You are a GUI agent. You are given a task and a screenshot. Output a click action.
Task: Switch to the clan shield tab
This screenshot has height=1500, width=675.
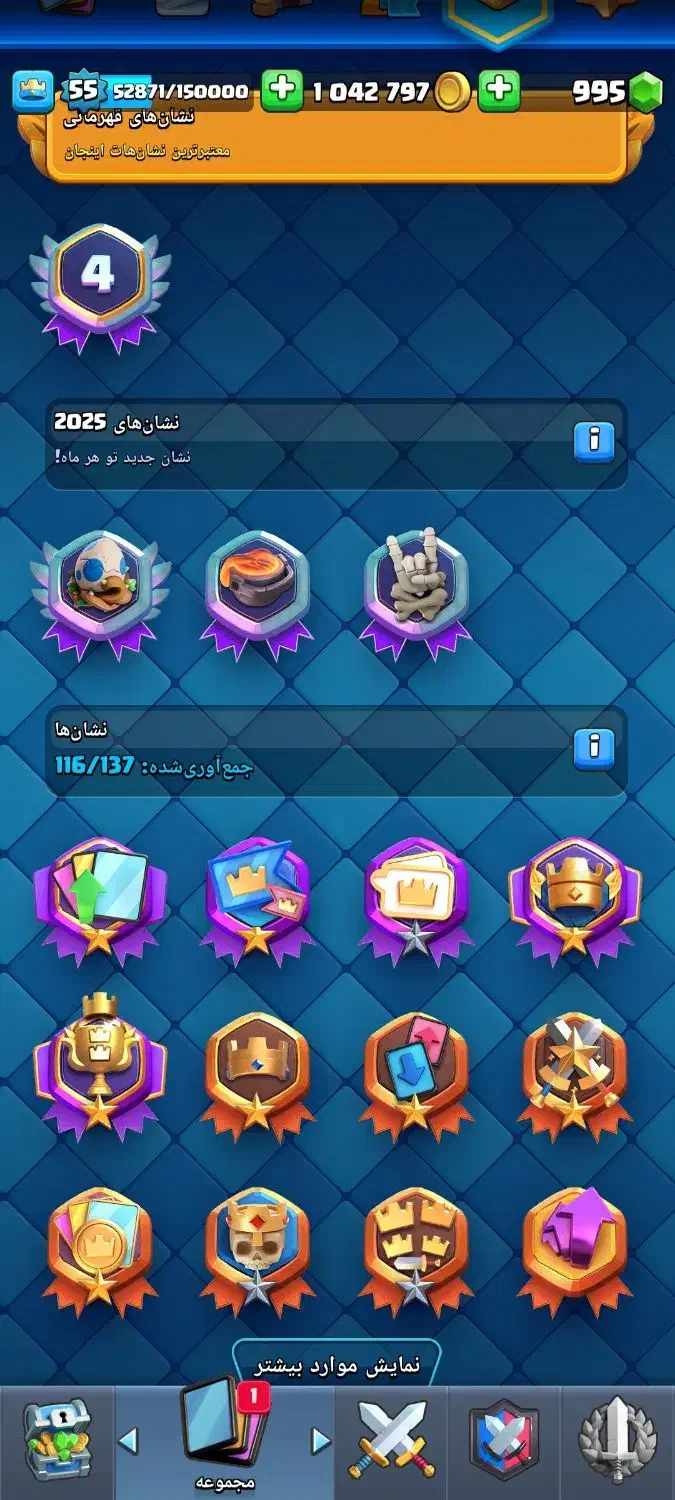[x=505, y=1441]
